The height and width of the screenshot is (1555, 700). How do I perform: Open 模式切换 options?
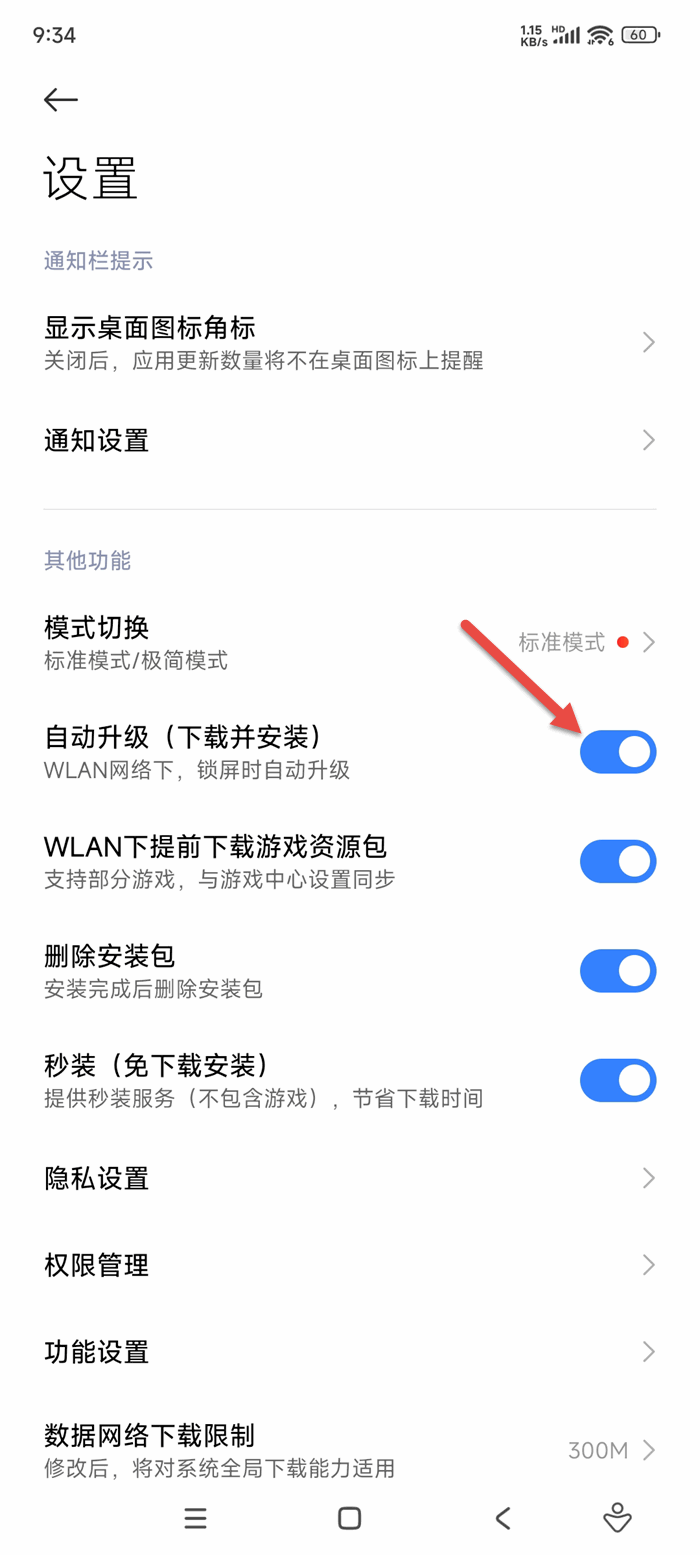(x=350, y=643)
